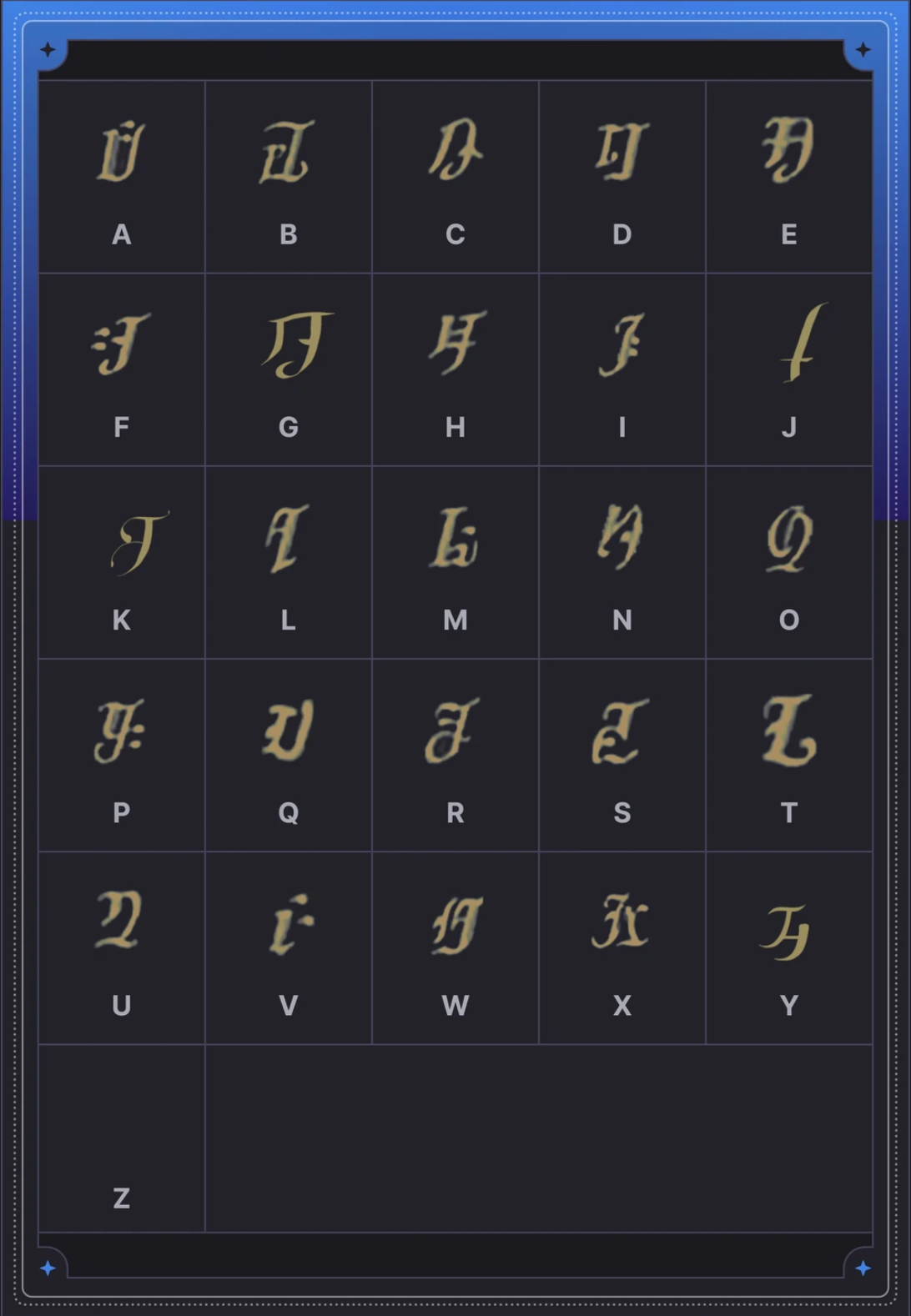Select the empty cell above the Z label
The image size is (911, 1316).
122,1118
